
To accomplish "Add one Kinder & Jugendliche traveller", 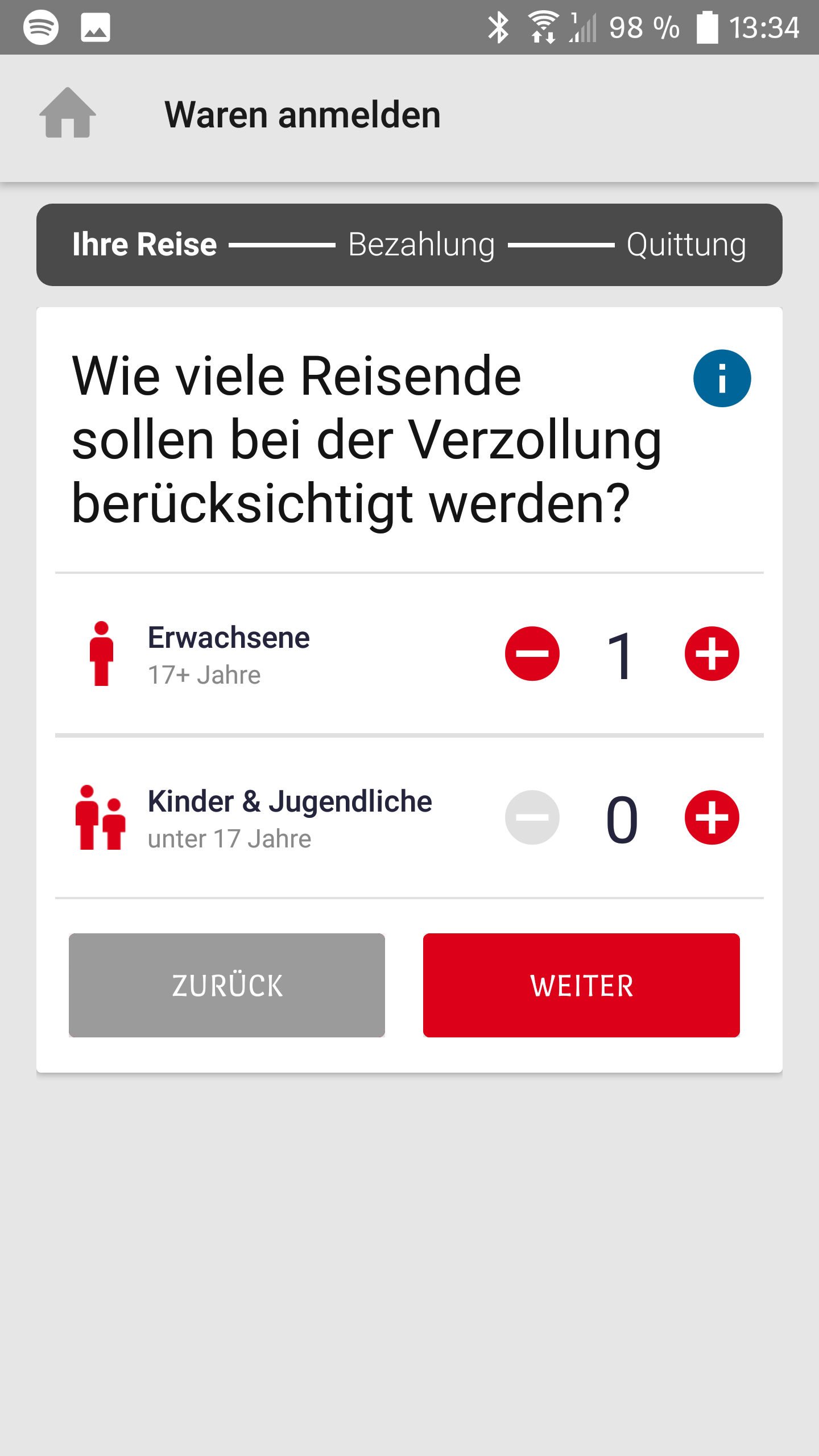I will point(712,817).
